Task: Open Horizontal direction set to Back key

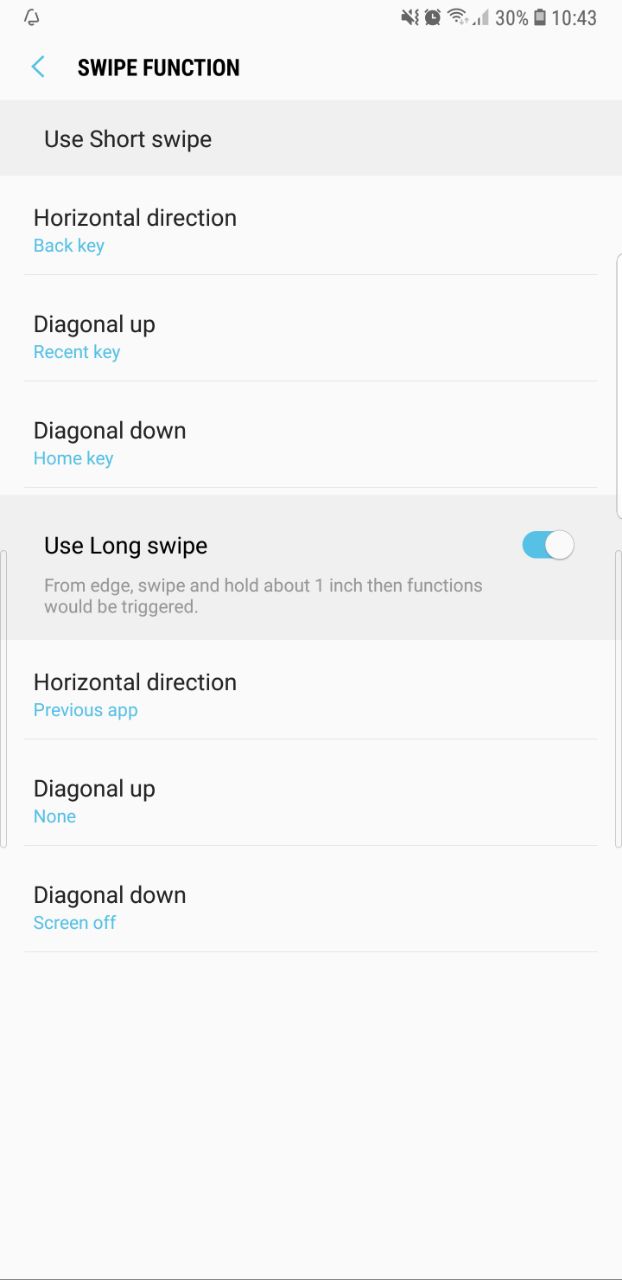Action: pyautogui.click(x=311, y=230)
